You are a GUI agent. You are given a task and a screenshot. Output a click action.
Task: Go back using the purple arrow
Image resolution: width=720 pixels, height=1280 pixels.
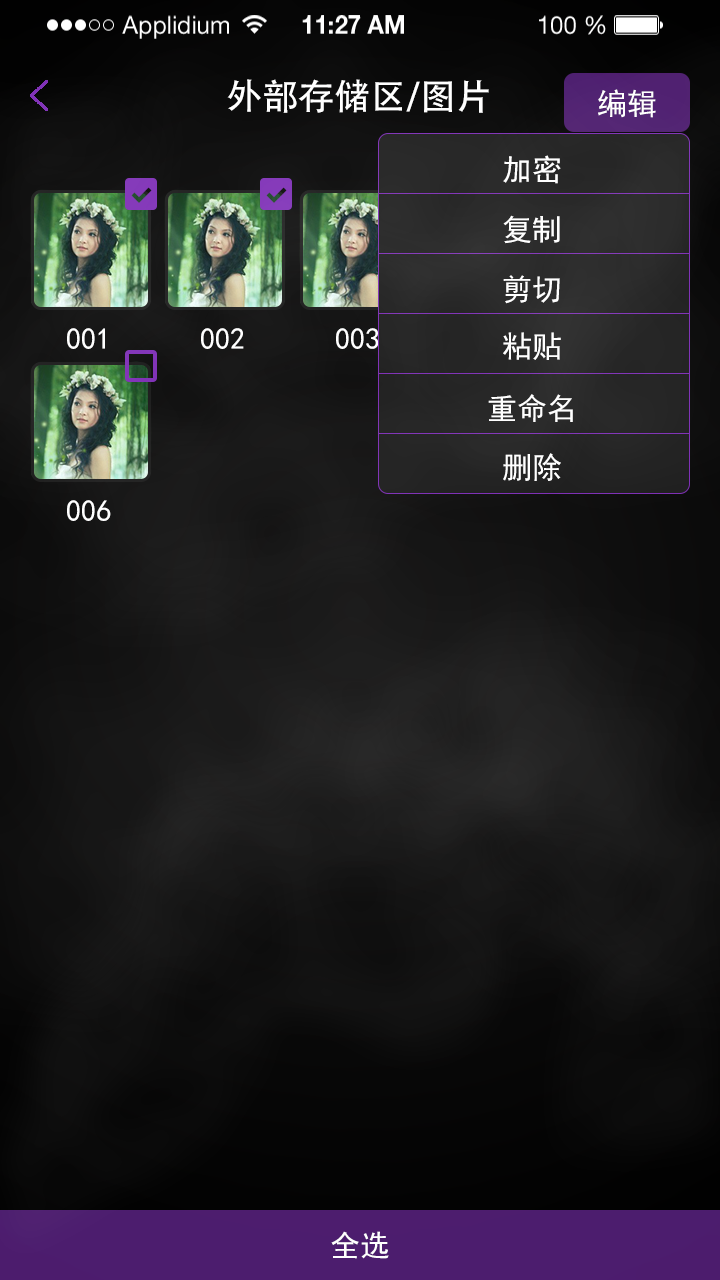40,96
